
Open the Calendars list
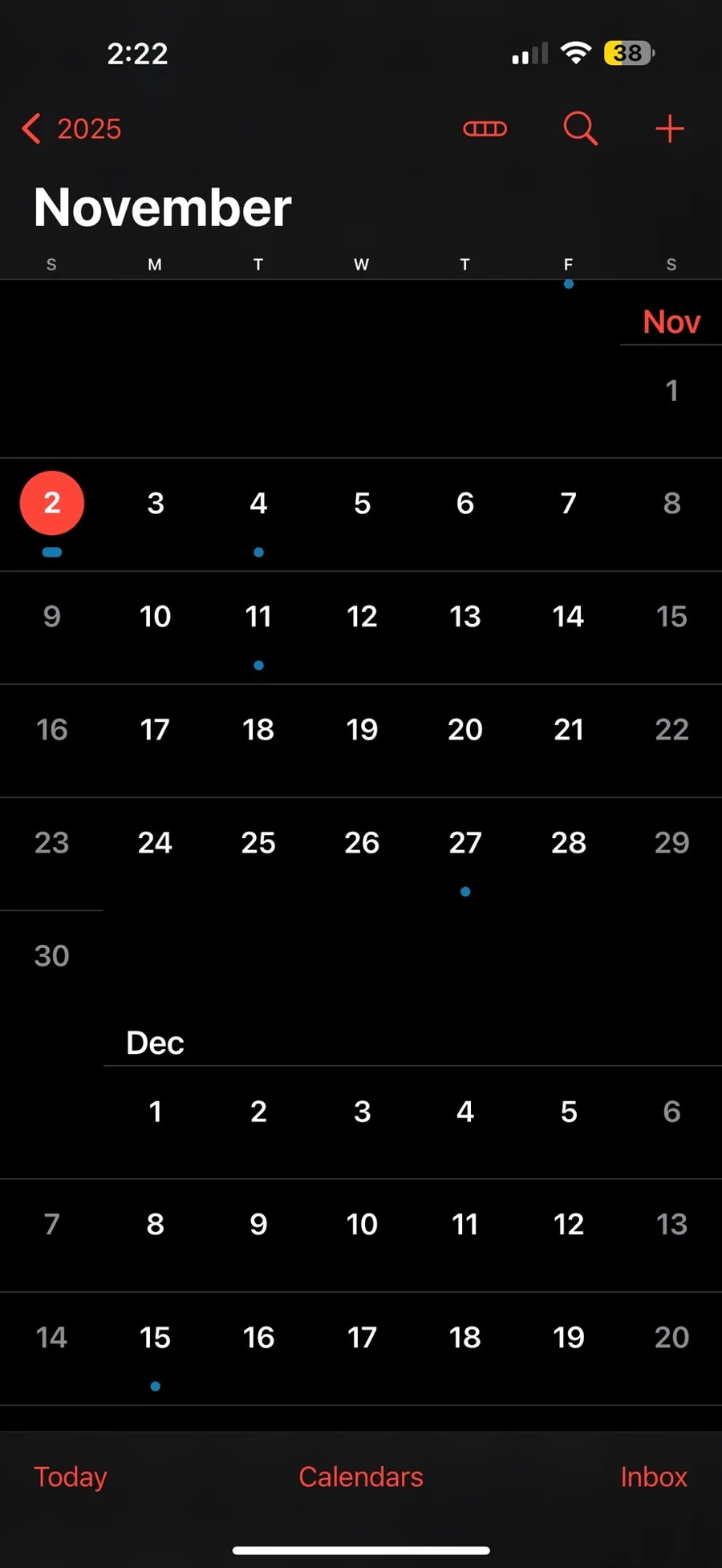[361, 1477]
